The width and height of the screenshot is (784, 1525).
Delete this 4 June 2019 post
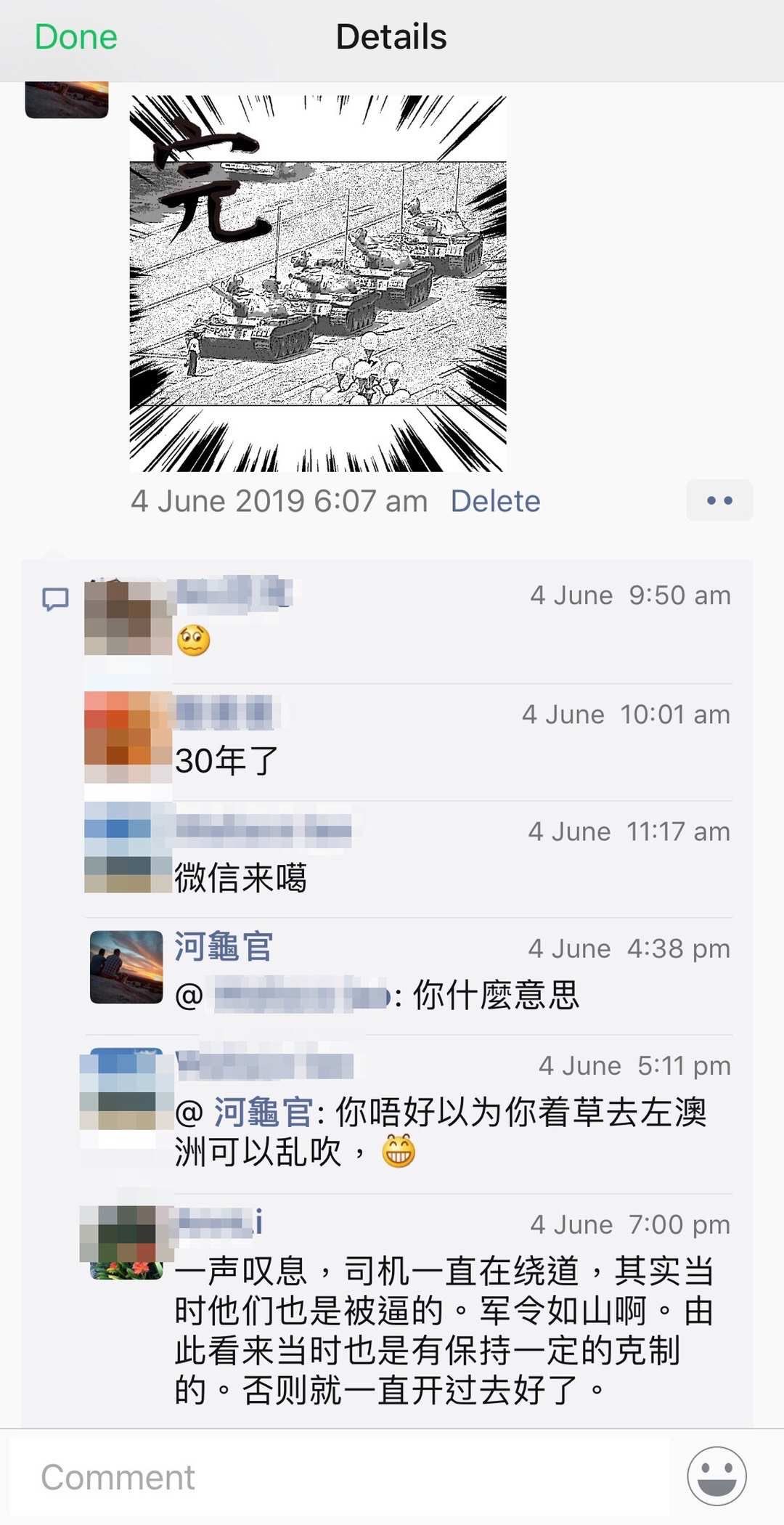pos(495,501)
